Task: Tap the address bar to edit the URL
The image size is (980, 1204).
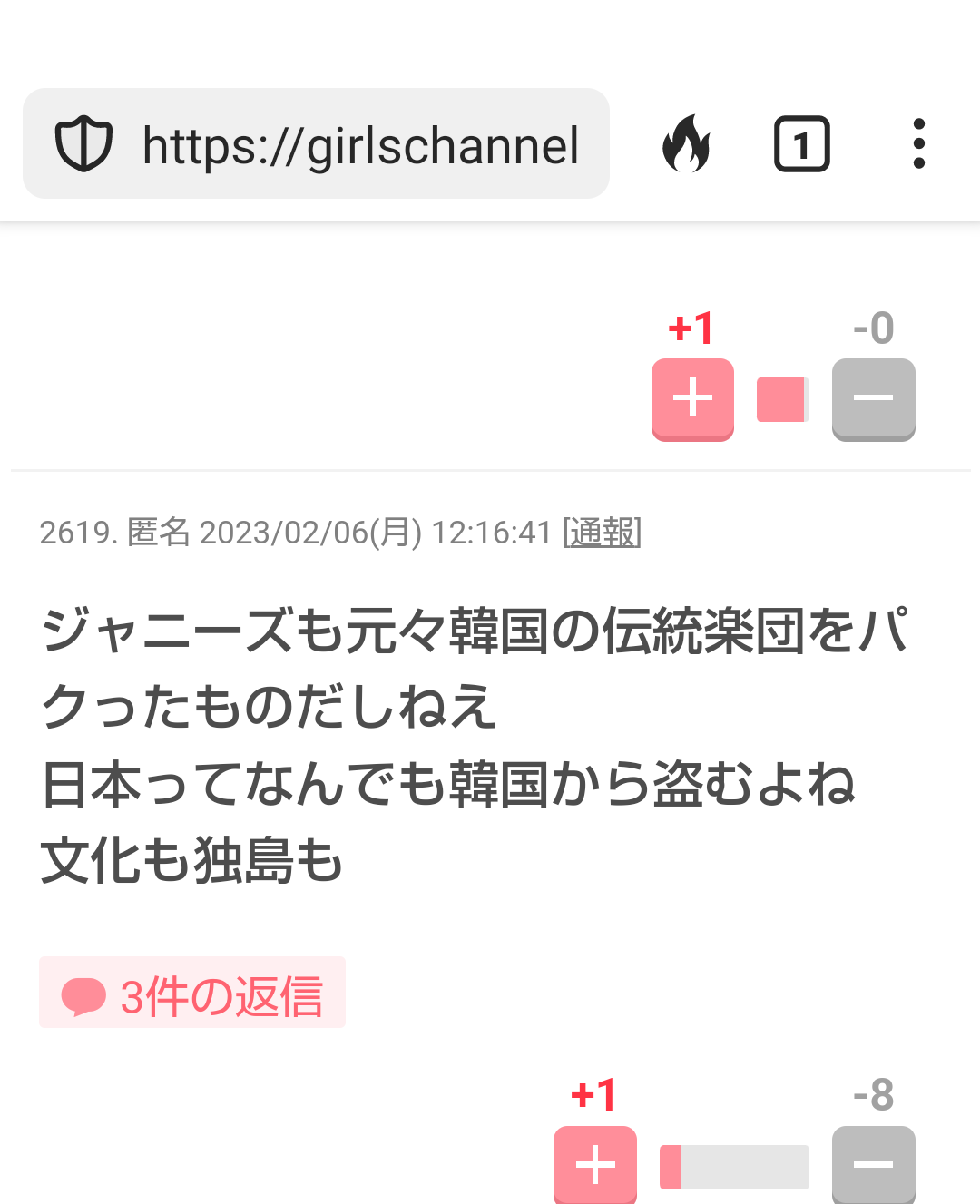Action: click(363, 143)
